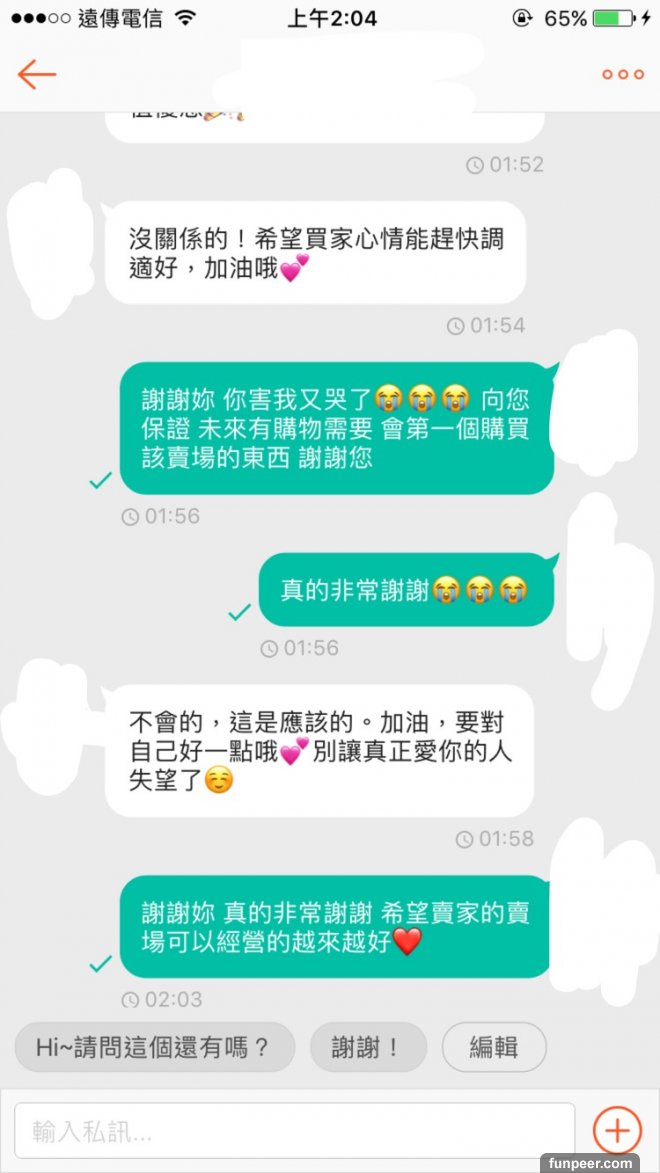The height and width of the screenshot is (1173, 660).
Task: Tap the 編輯 quick replies button
Action: tap(494, 1047)
